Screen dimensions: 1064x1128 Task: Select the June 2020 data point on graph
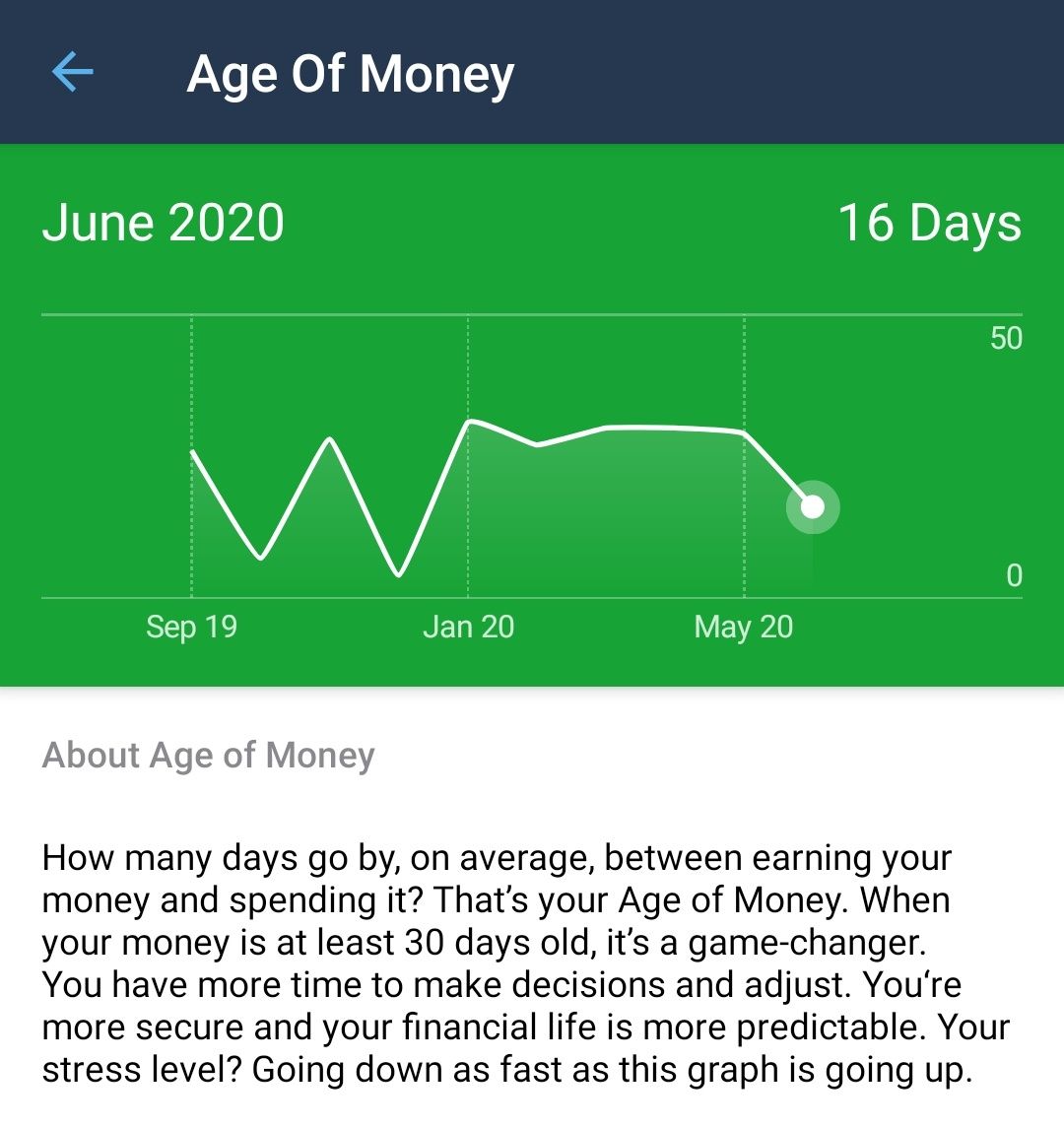(813, 506)
